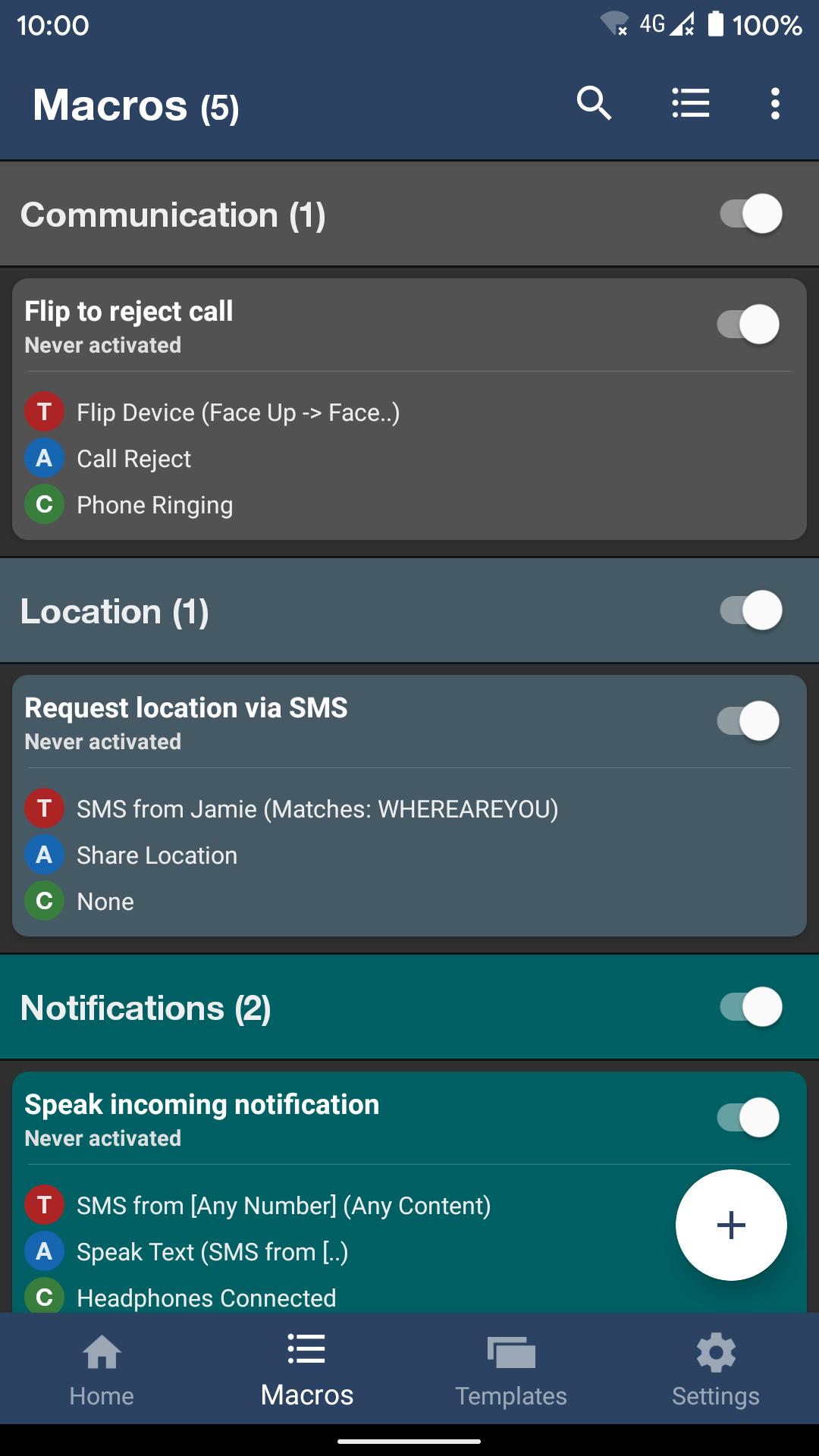Disable the Speak incoming notification macro
819x1456 pixels.
(748, 1118)
